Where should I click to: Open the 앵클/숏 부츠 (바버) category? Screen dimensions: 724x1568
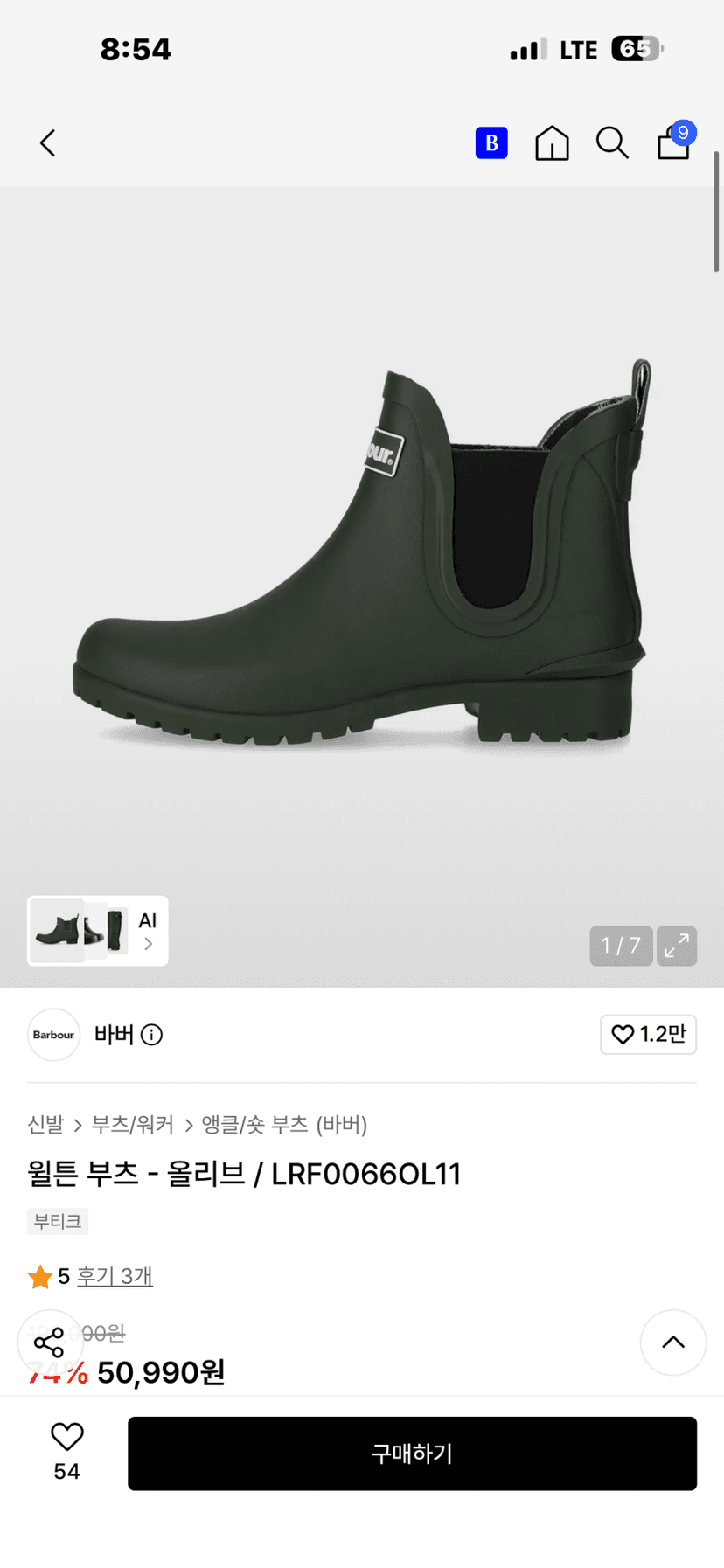[x=285, y=1124]
